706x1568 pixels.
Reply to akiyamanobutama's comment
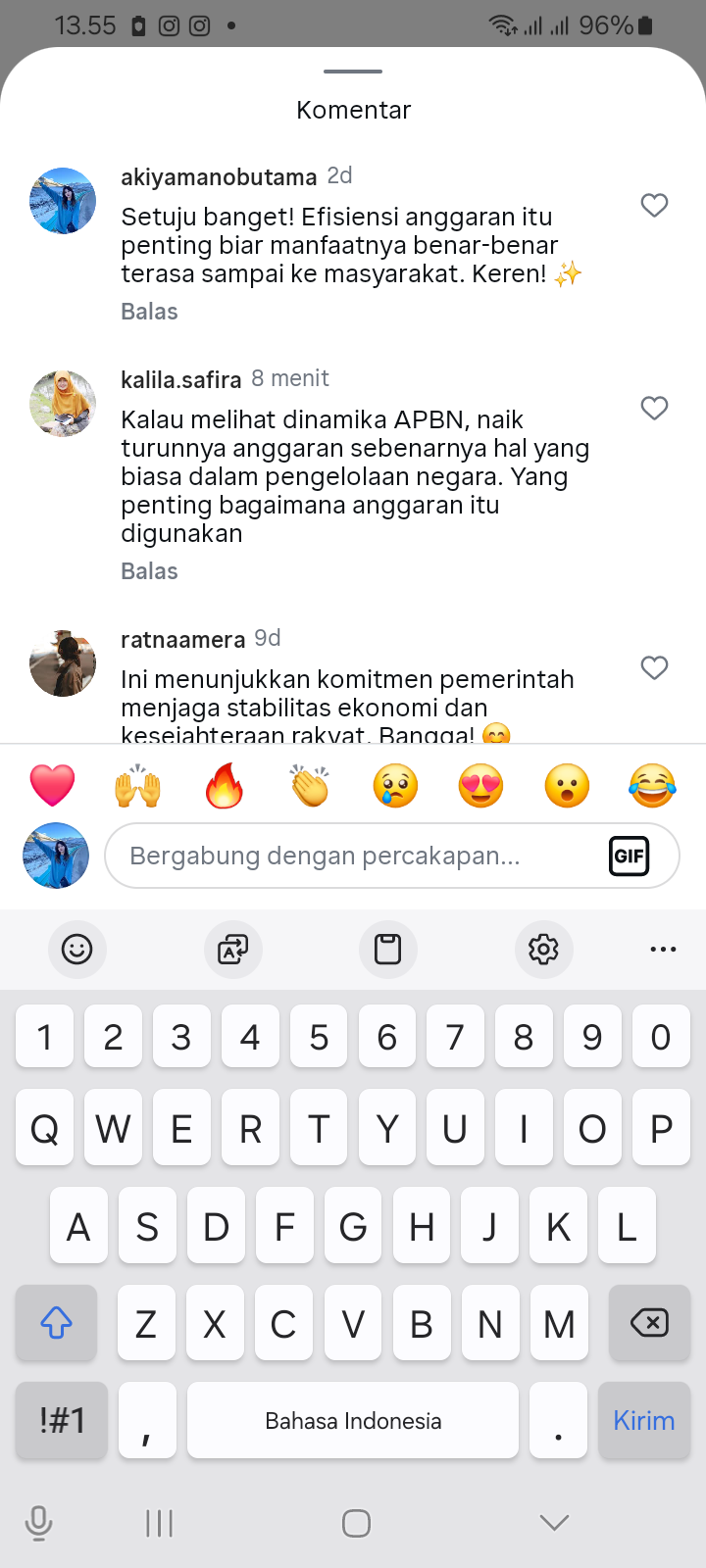pos(149,312)
